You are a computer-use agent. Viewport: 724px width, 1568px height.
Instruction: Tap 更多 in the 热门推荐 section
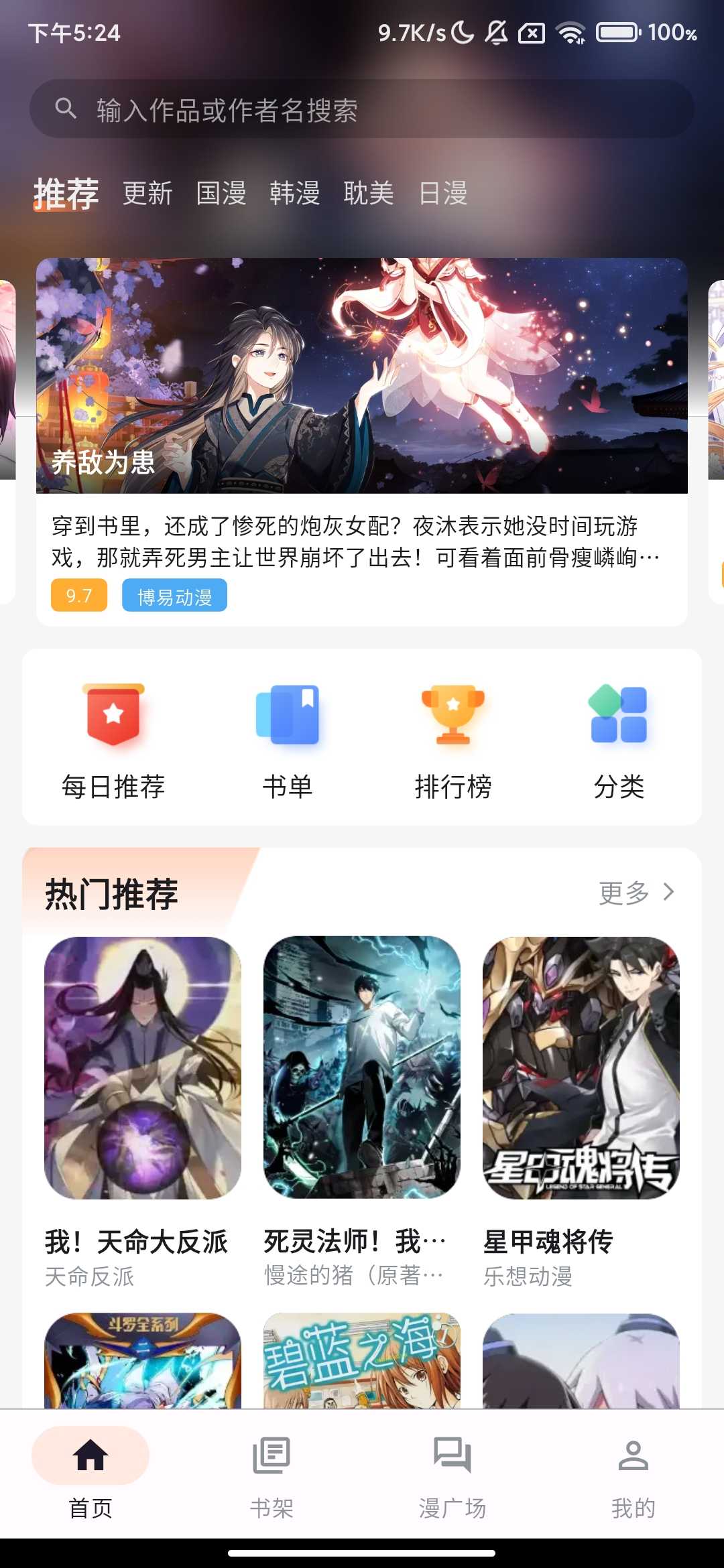click(x=636, y=893)
